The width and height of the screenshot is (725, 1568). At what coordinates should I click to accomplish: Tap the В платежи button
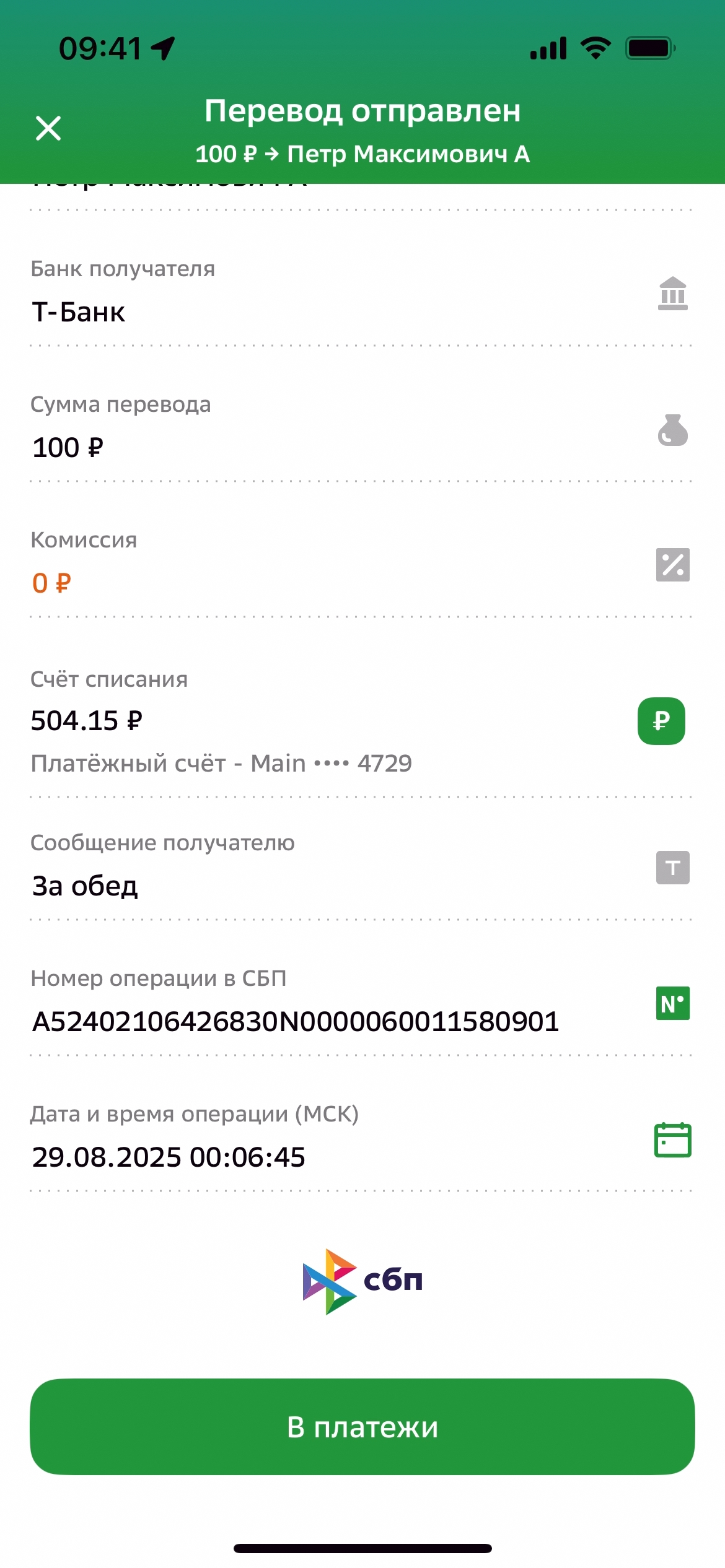point(362,1427)
